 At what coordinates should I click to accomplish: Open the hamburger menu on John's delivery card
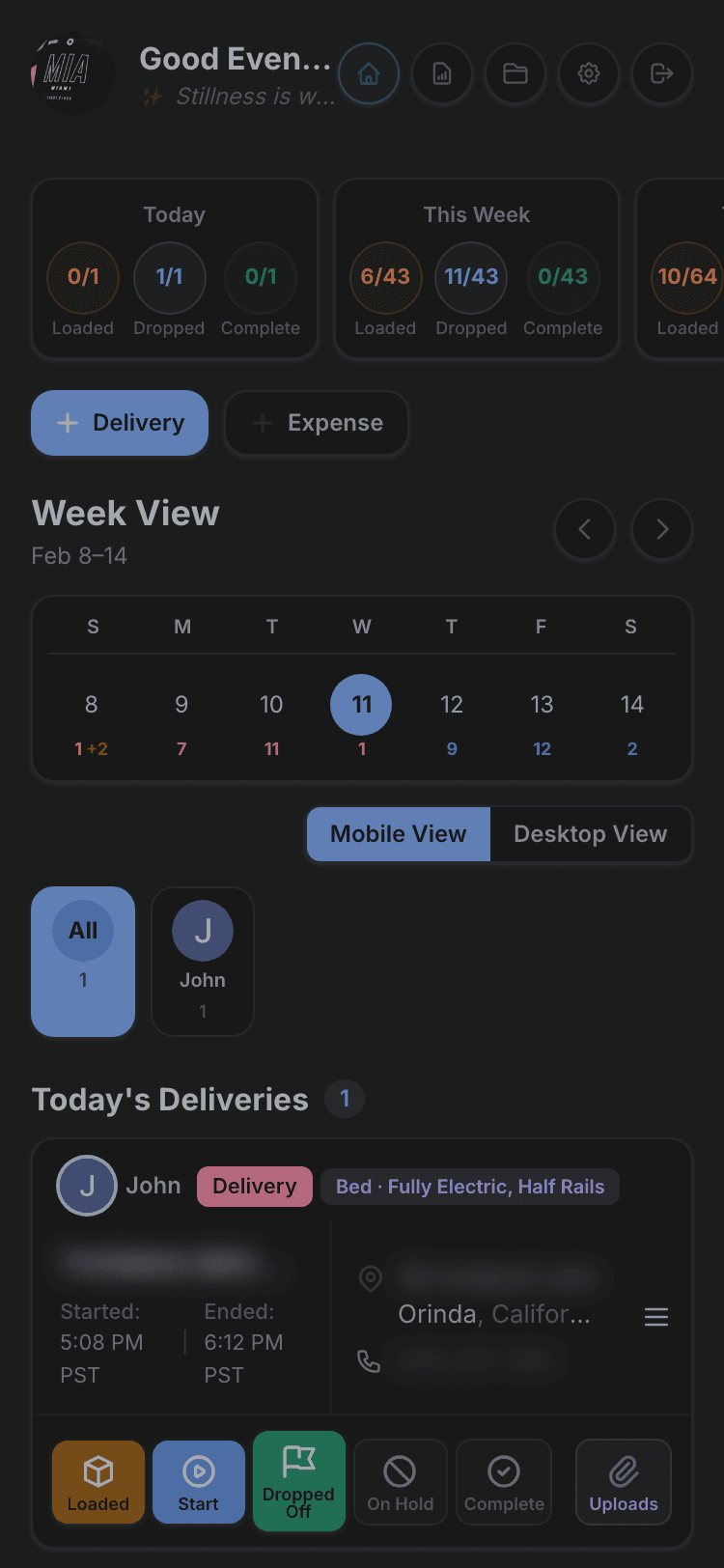point(656,1316)
